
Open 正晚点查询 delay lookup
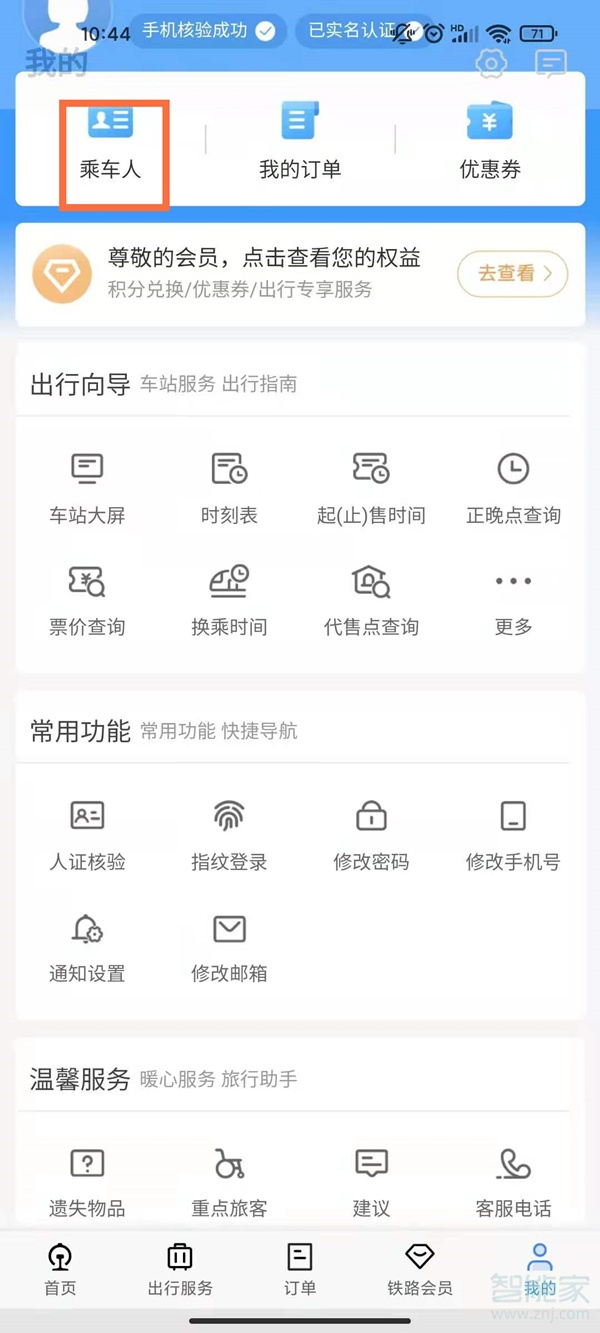coord(513,488)
